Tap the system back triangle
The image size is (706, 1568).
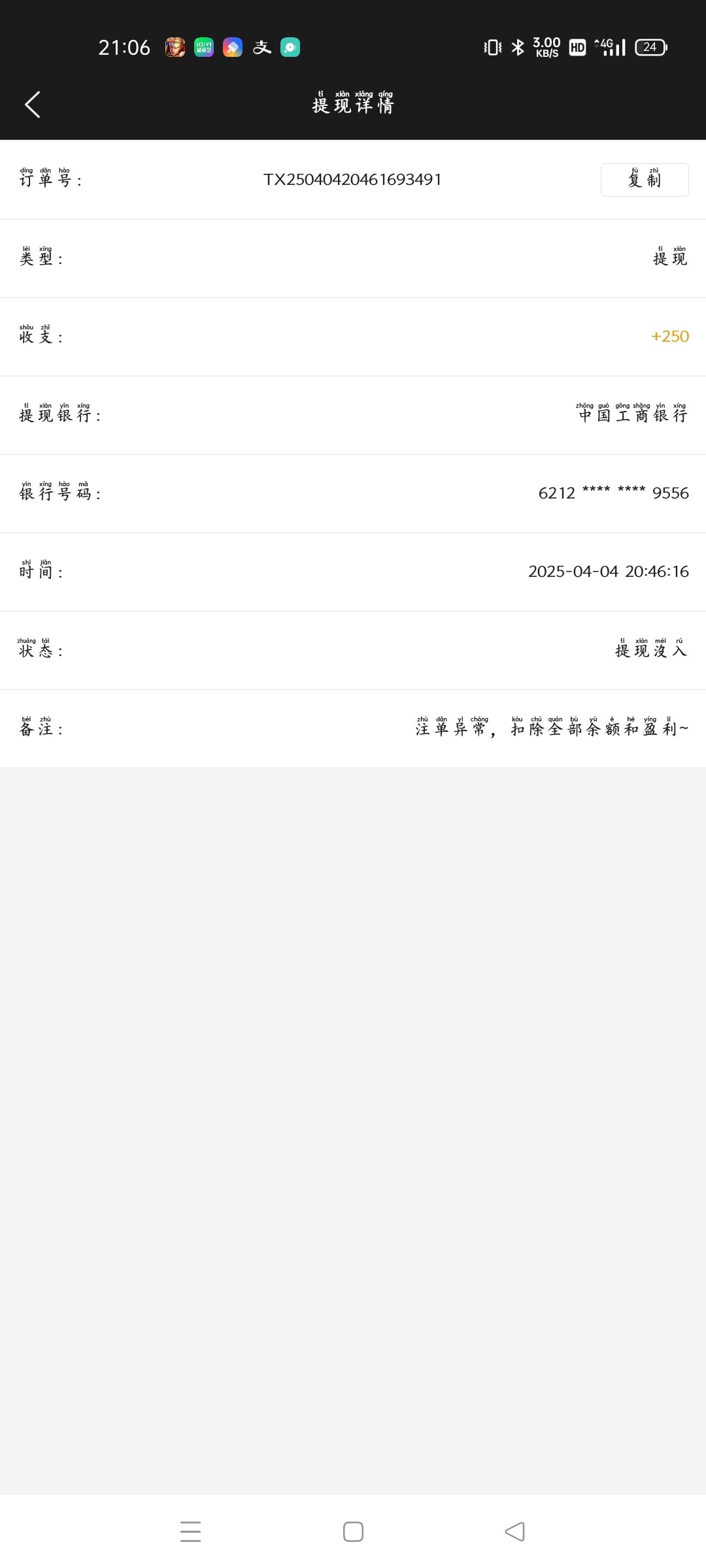click(515, 1531)
